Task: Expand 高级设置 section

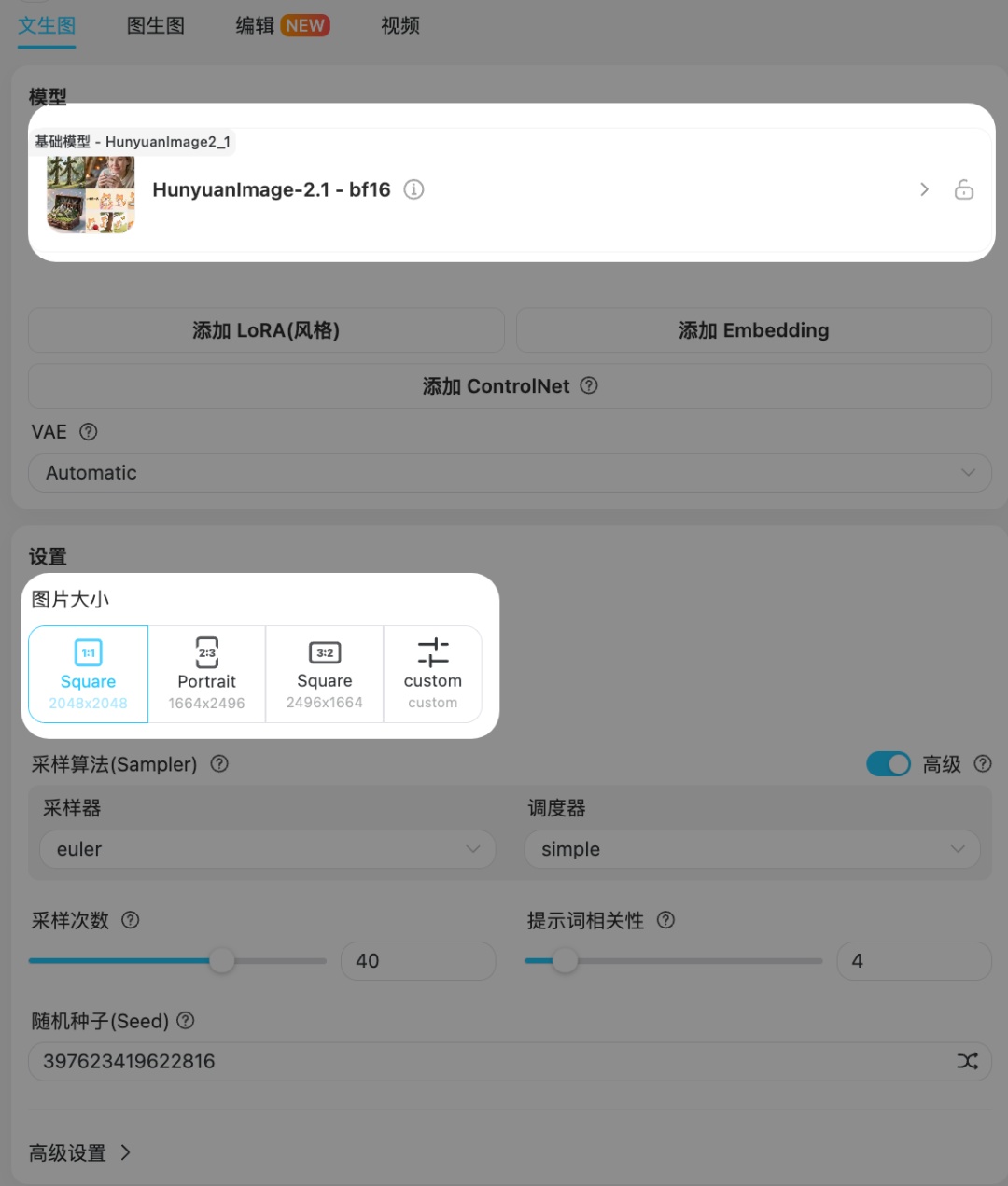Action: coord(79,1153)
